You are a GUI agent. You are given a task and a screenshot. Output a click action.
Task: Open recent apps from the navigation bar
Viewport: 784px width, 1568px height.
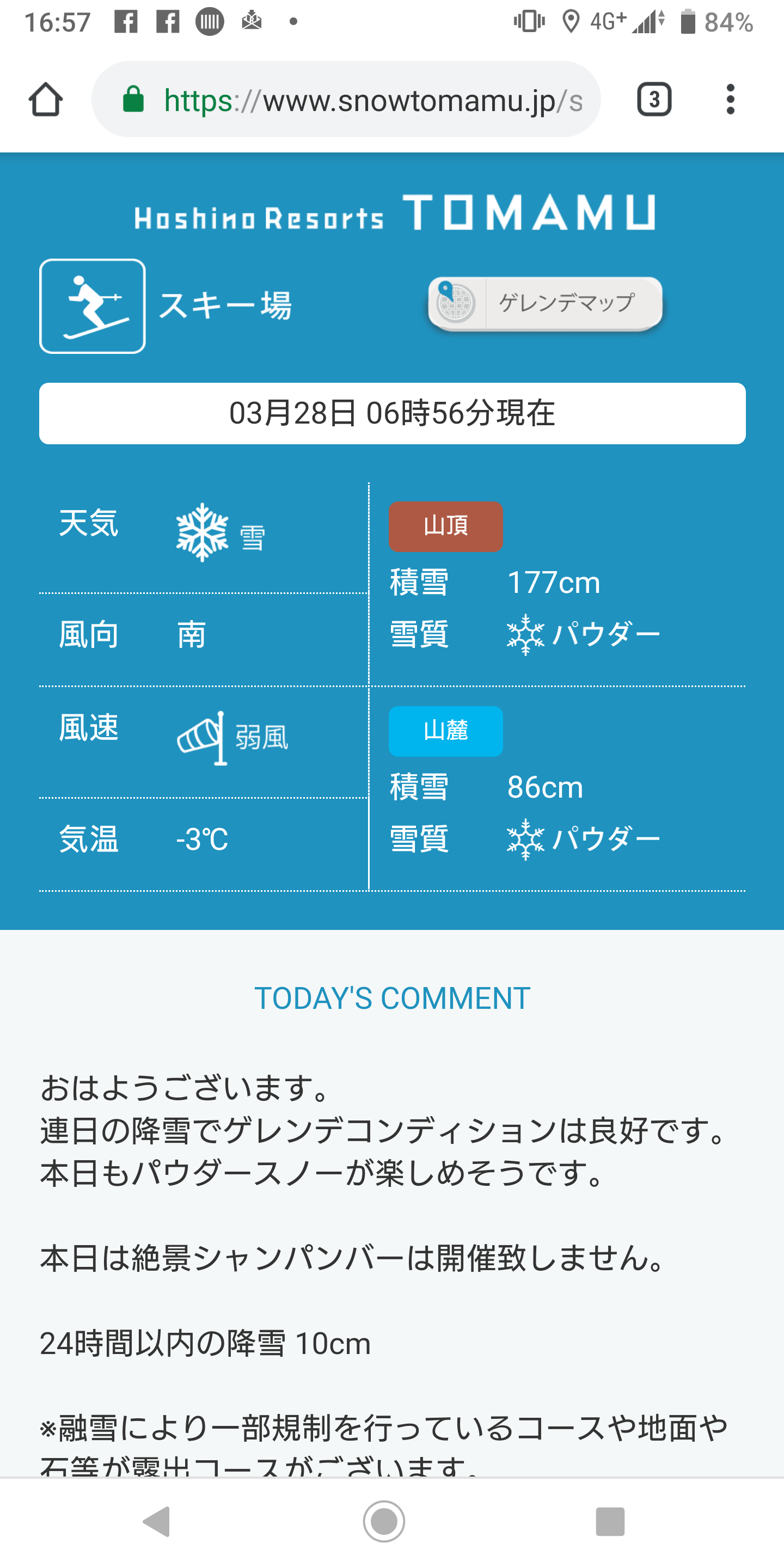click(x=610, y=1521)
